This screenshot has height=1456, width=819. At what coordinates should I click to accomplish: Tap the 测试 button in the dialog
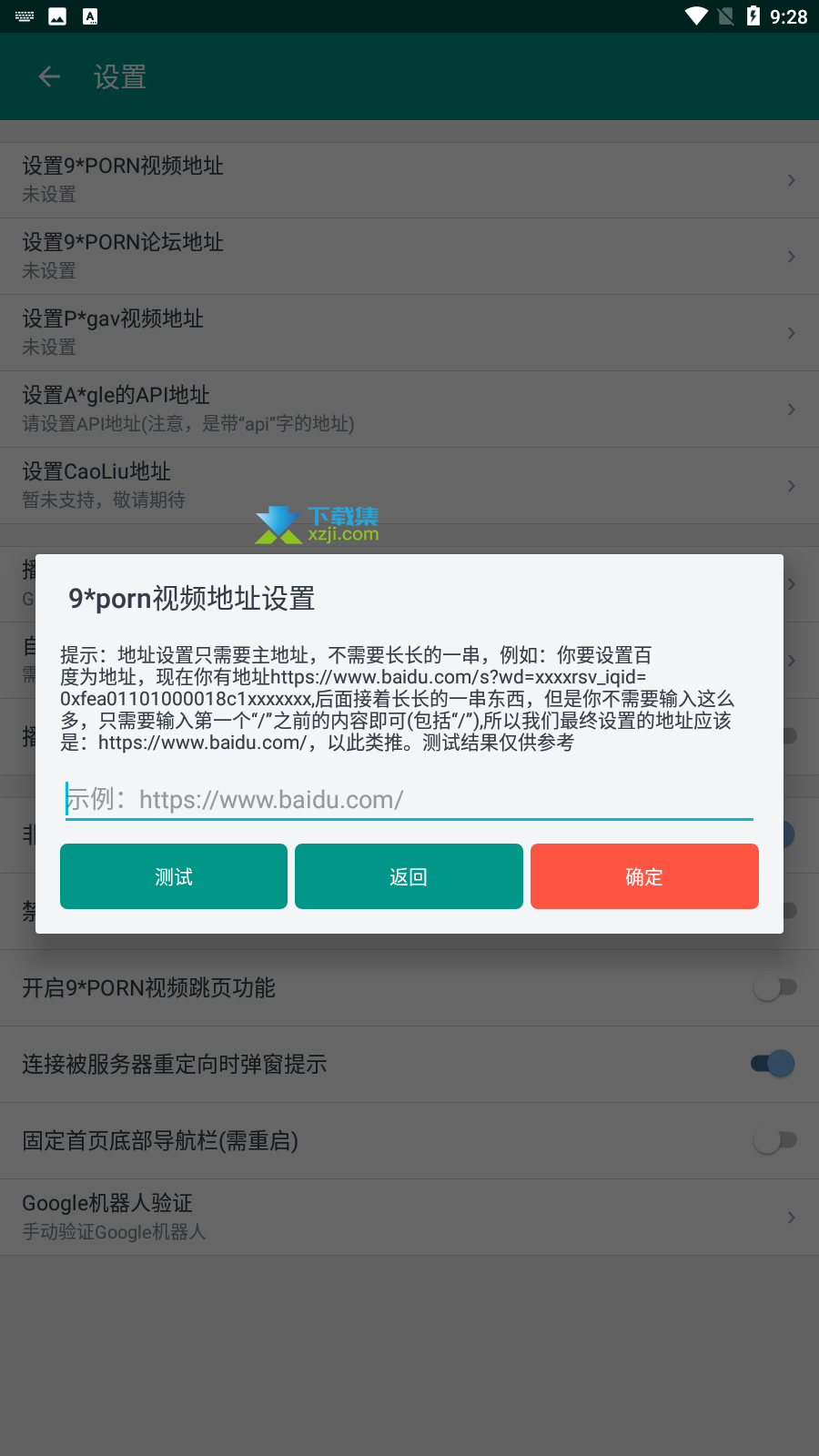click(x=174, y=876)
